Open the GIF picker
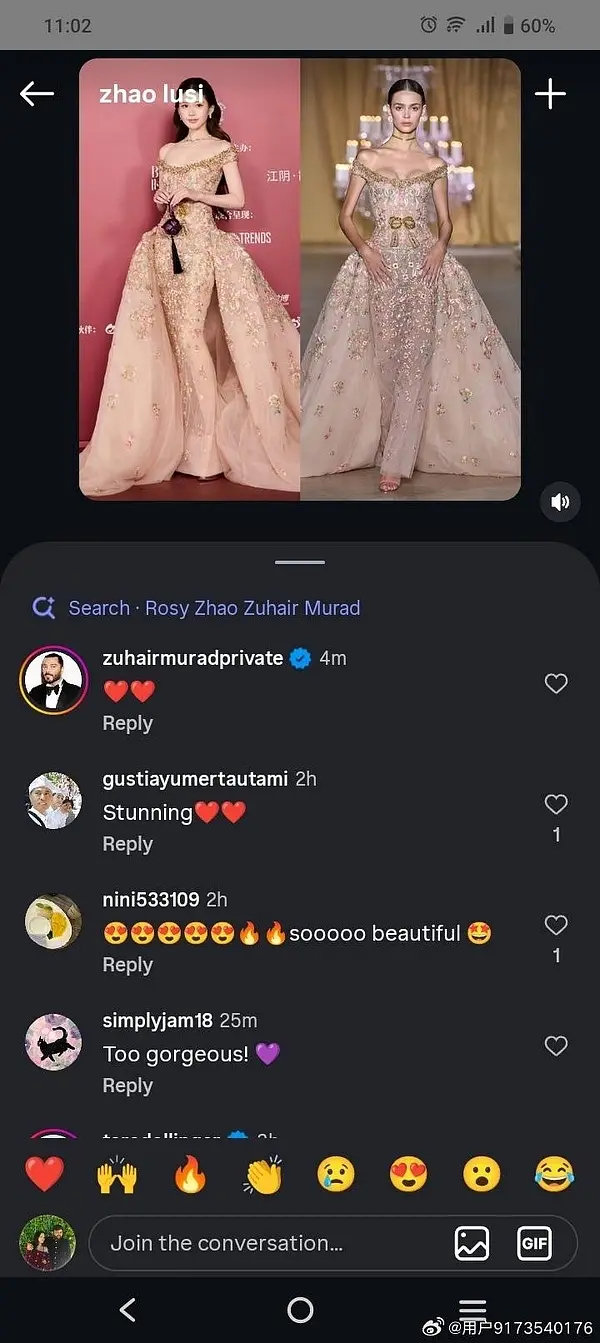 coord(534,1243)
